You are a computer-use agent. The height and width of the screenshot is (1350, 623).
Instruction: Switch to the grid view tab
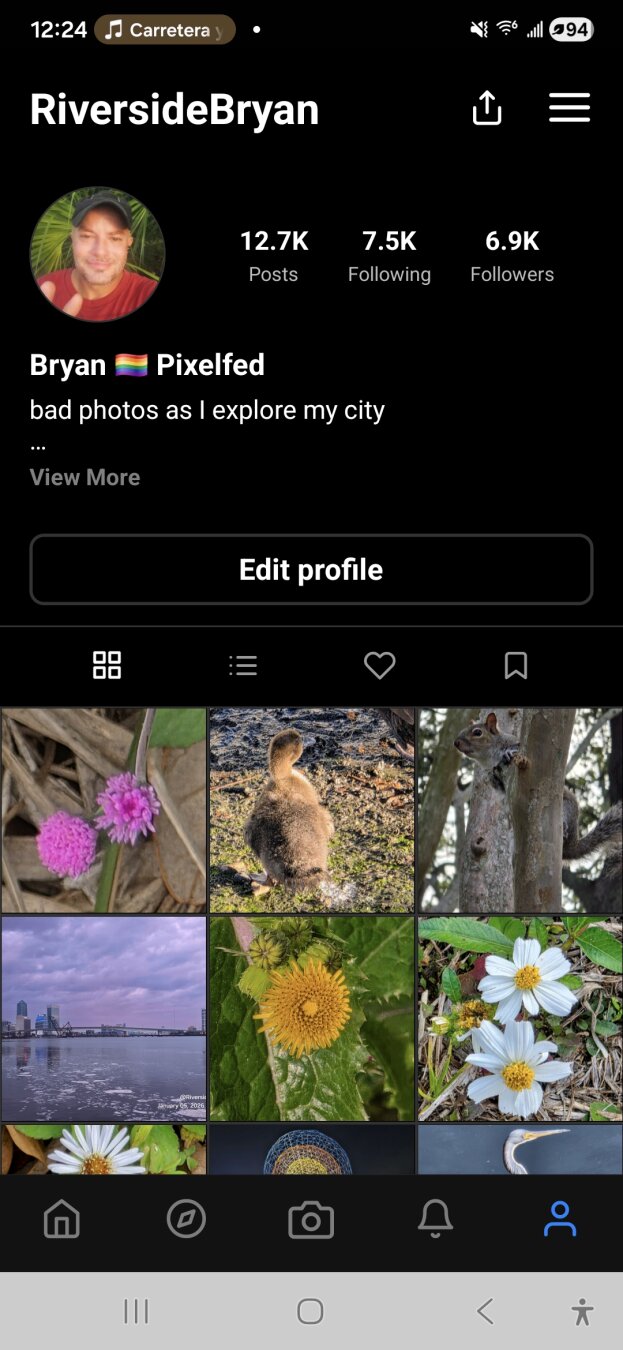pyautogui.click(x=107, y=665)
